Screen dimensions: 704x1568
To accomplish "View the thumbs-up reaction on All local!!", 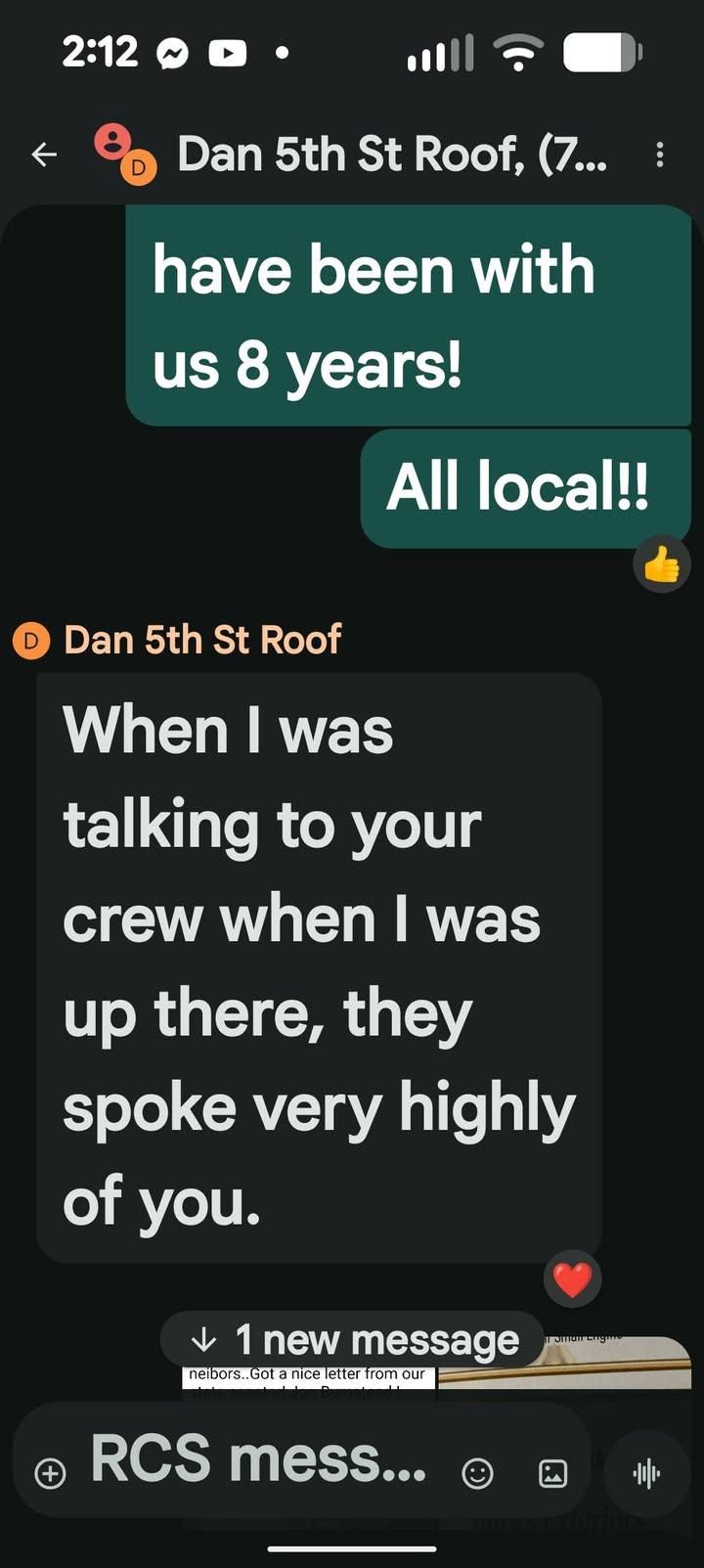I will 662,564.
